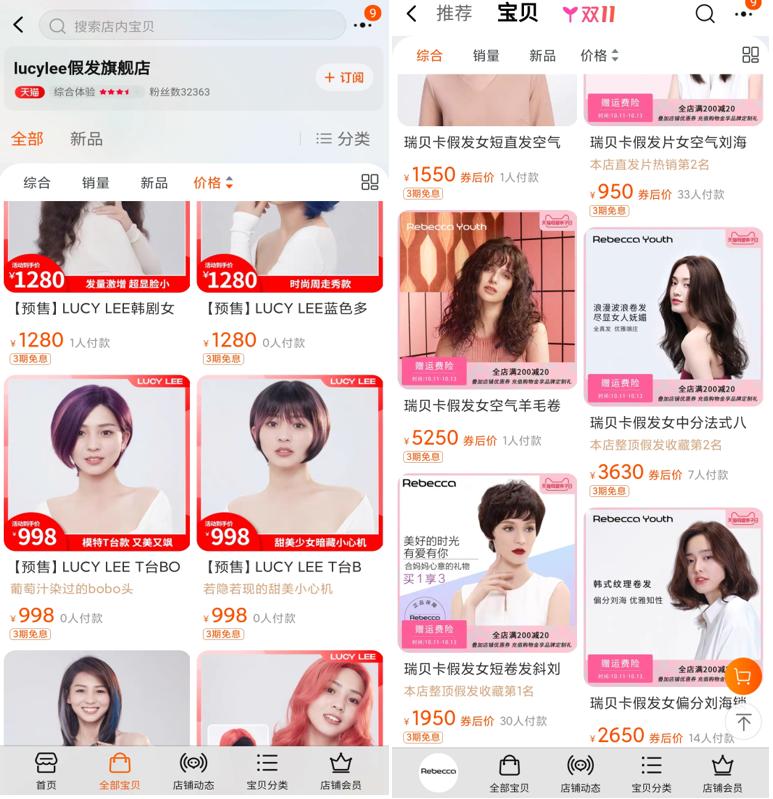This screenshot has width=773, height=799.
Task: Open the 双11 promotion tab
Action: point(588,14)
